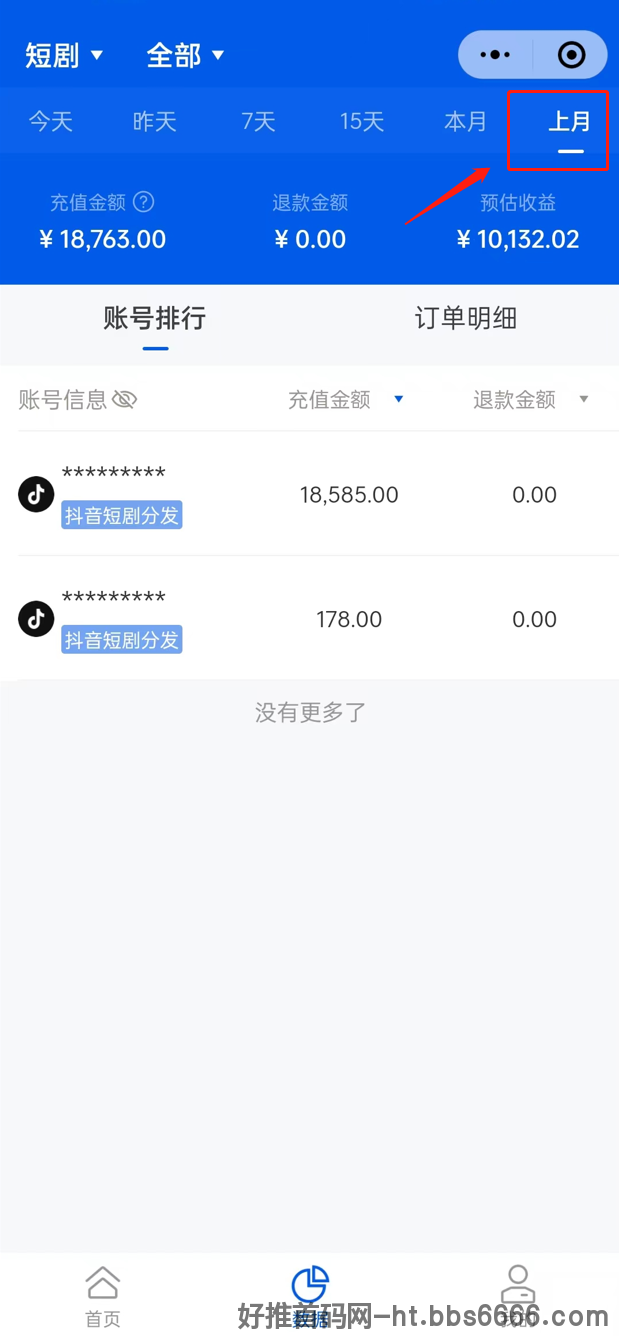This screenshot has width=619, height=1336.
Task: Expand the 短剧 dropdown
Action: click(64, 55)
